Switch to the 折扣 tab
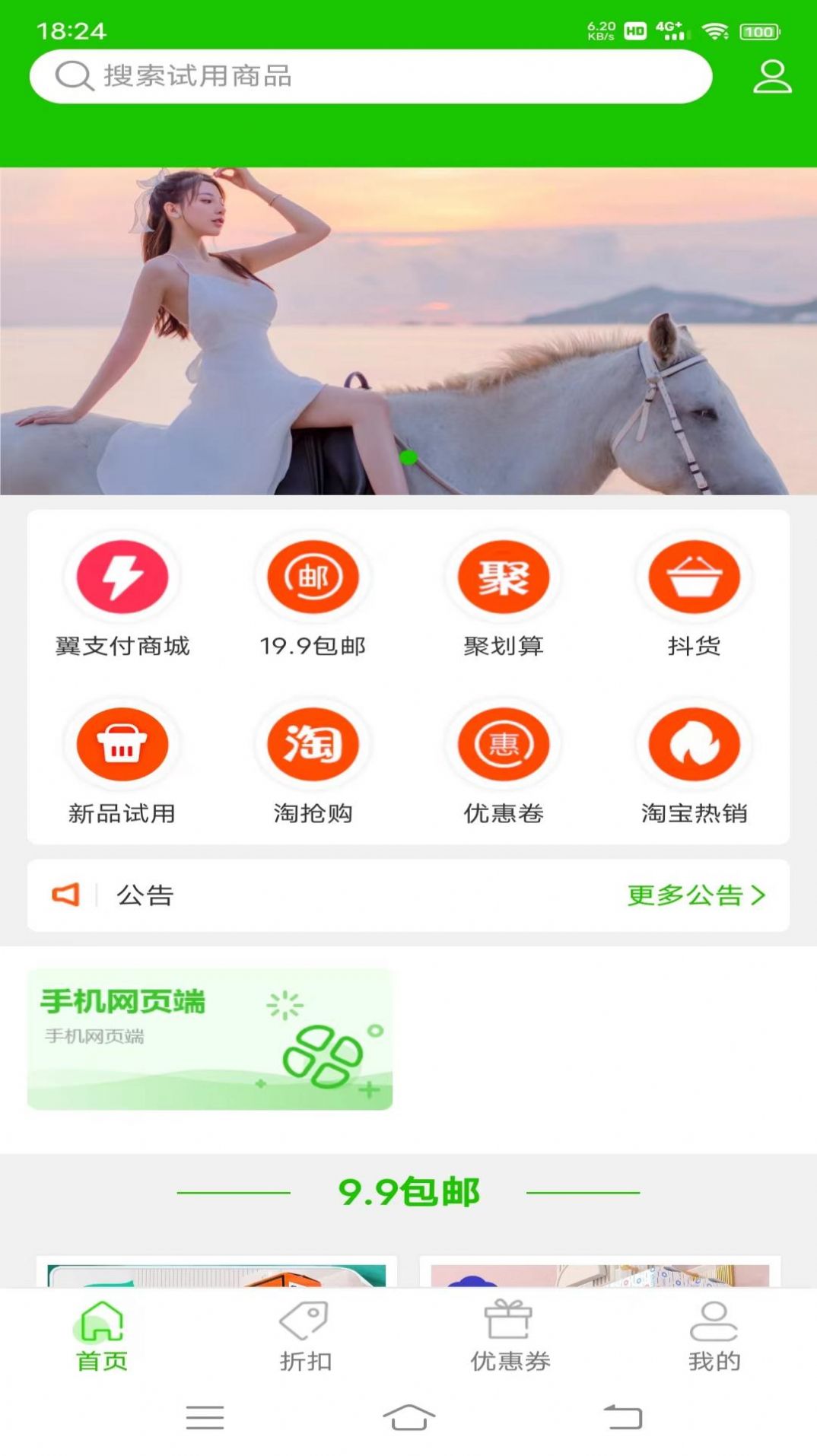The height and width of the screenshot is (1456, 817). tap(305, 1337)
